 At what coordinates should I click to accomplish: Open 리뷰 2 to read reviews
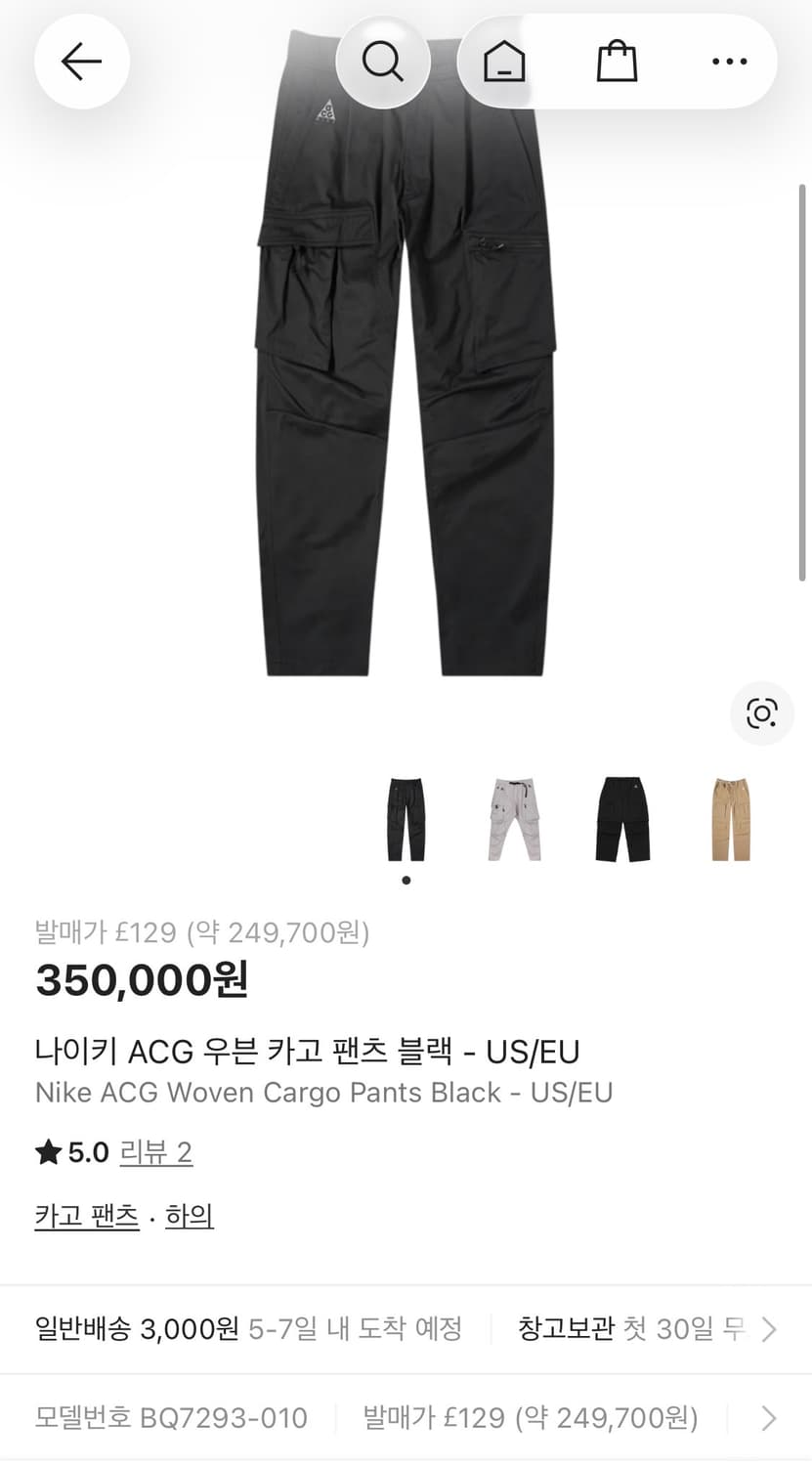coord(155,1152)
